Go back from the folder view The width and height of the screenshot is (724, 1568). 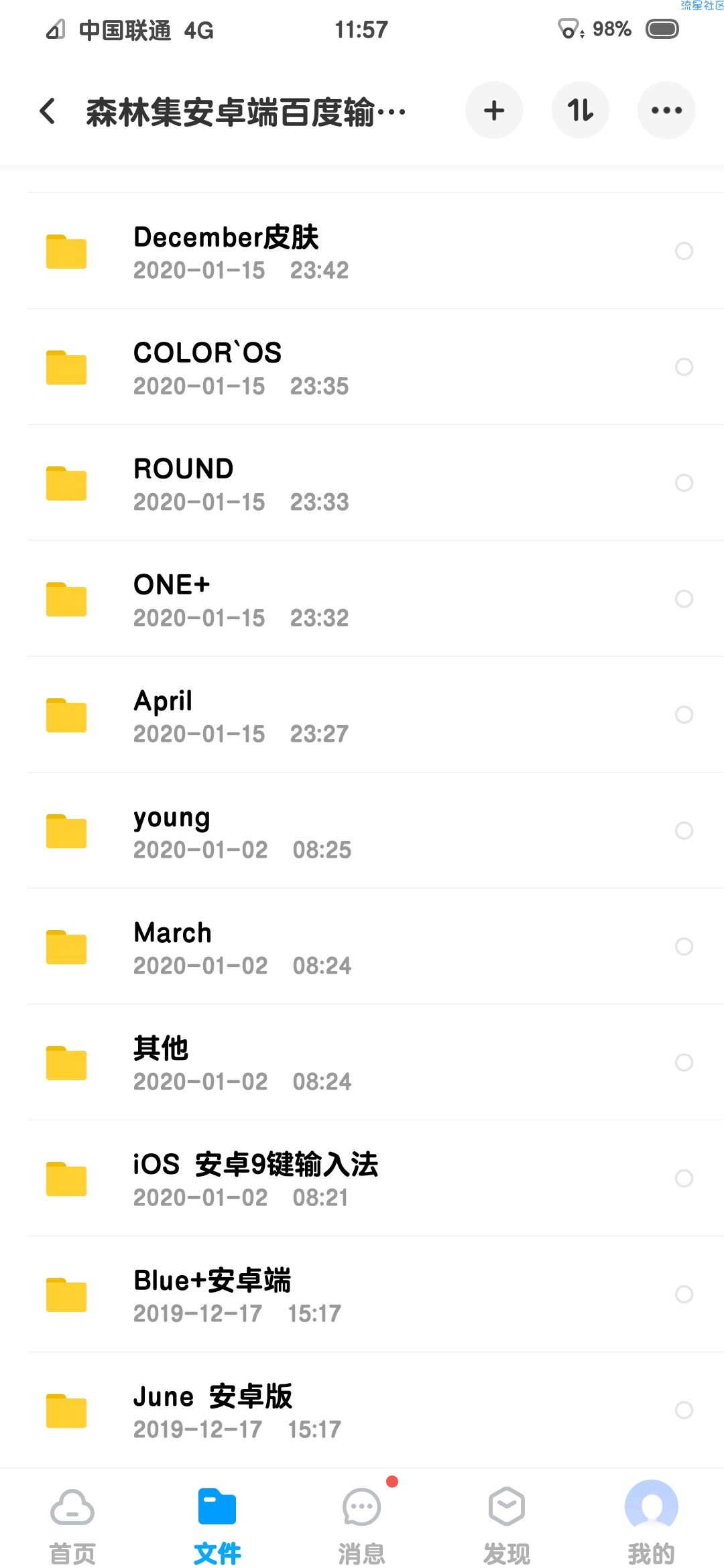pos(48,111)
